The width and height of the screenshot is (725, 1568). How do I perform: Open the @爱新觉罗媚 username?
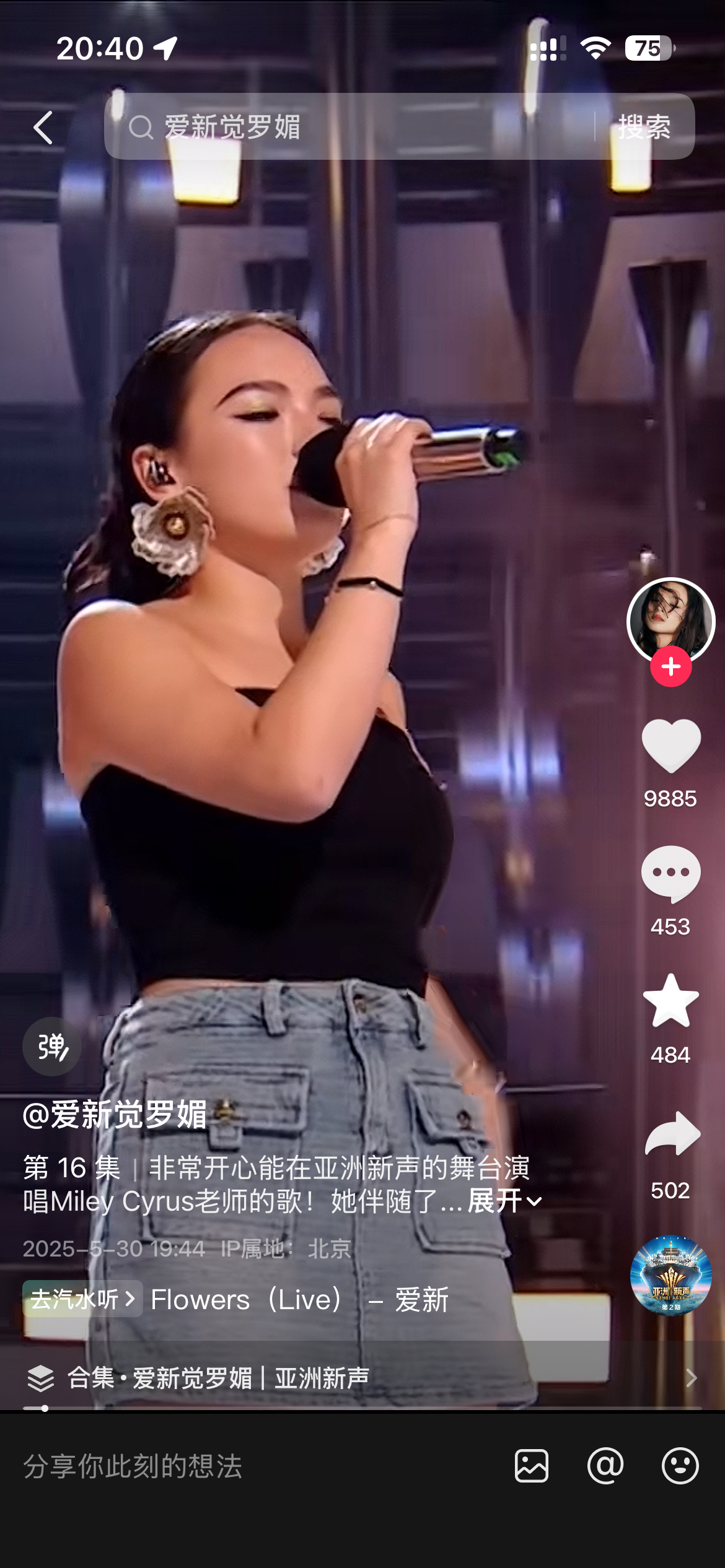pos(115,1115)
